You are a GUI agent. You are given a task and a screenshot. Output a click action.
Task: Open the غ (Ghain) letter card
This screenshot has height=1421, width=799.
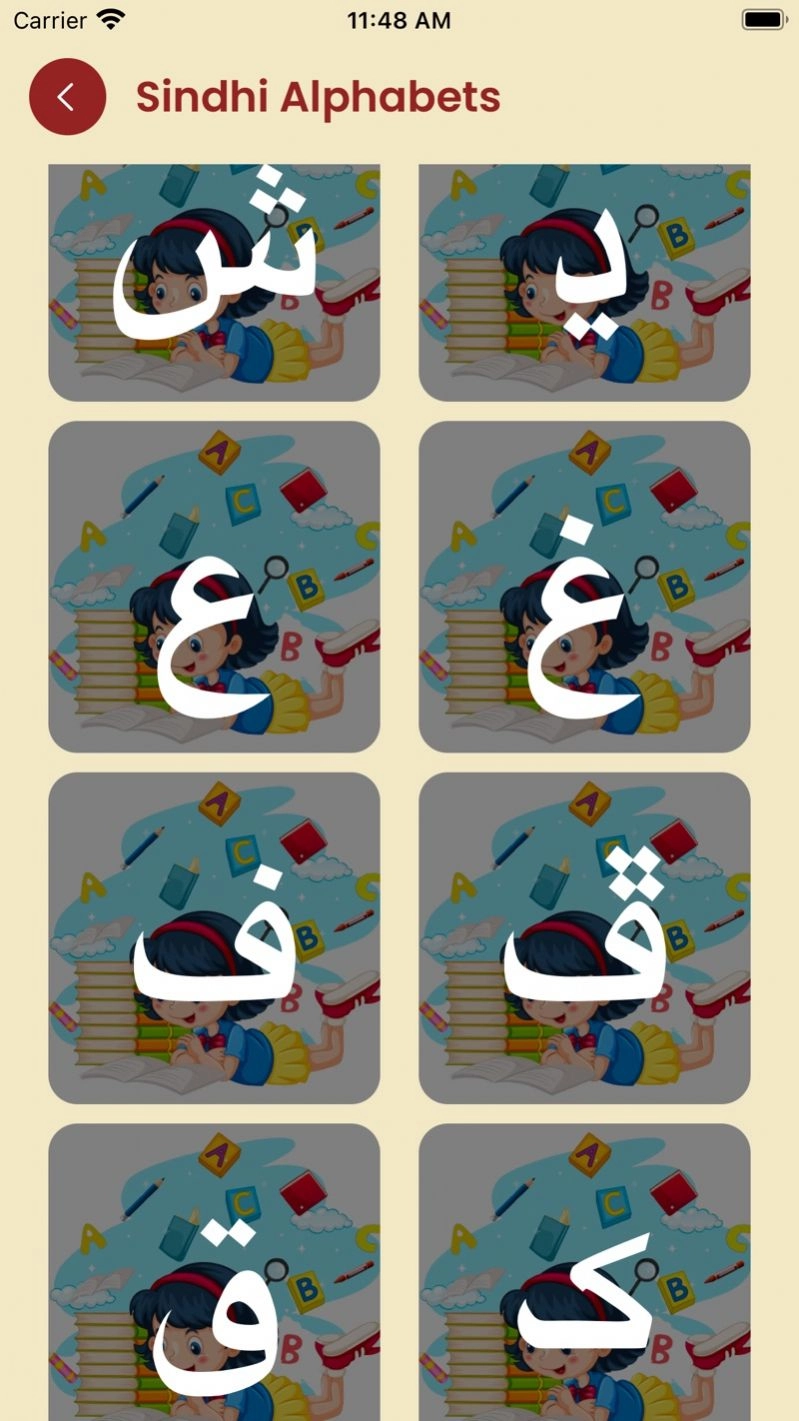pyautogui.click(x=584, y=586)
